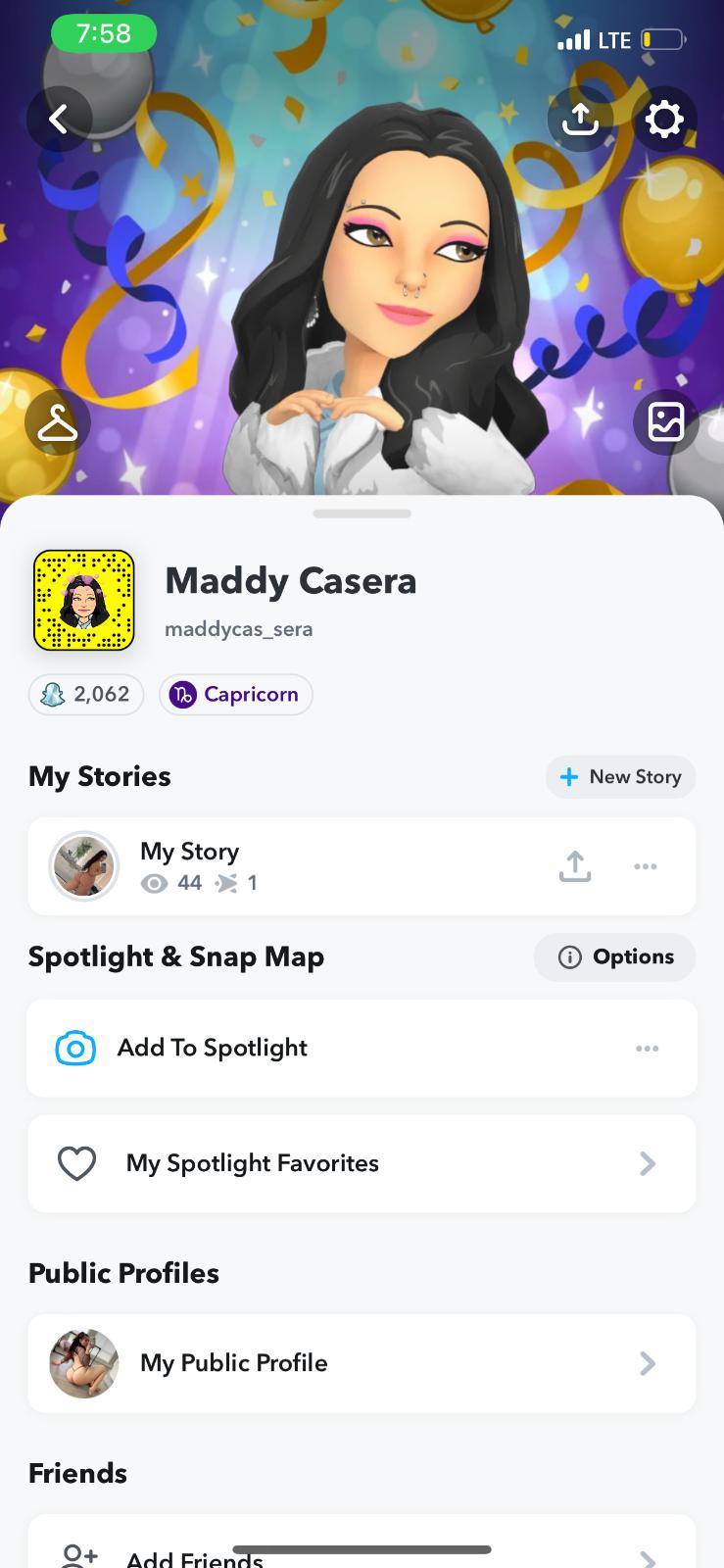Open My Story three-dot options

[x=646, y=866]
